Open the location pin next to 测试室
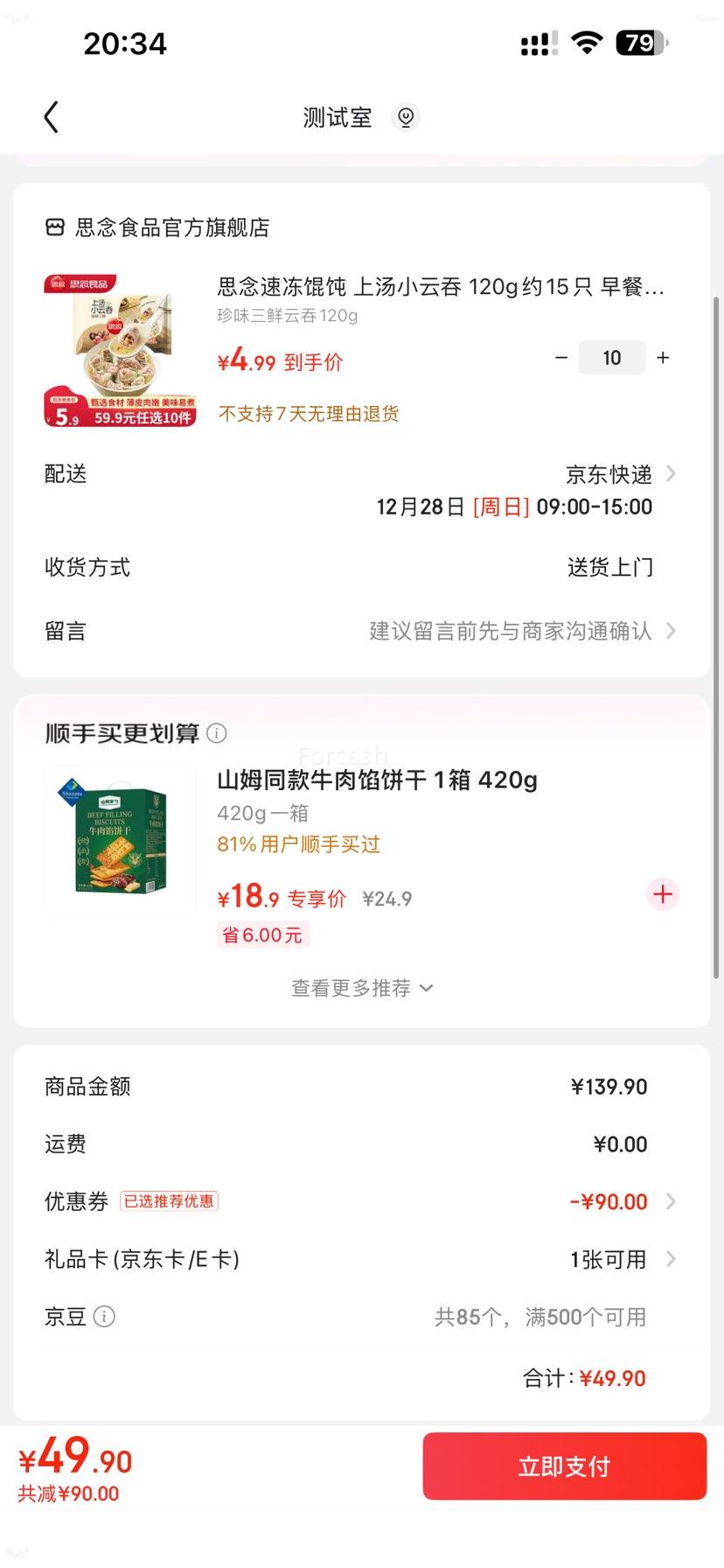724x1568 pixels. [x=405, y=116]
